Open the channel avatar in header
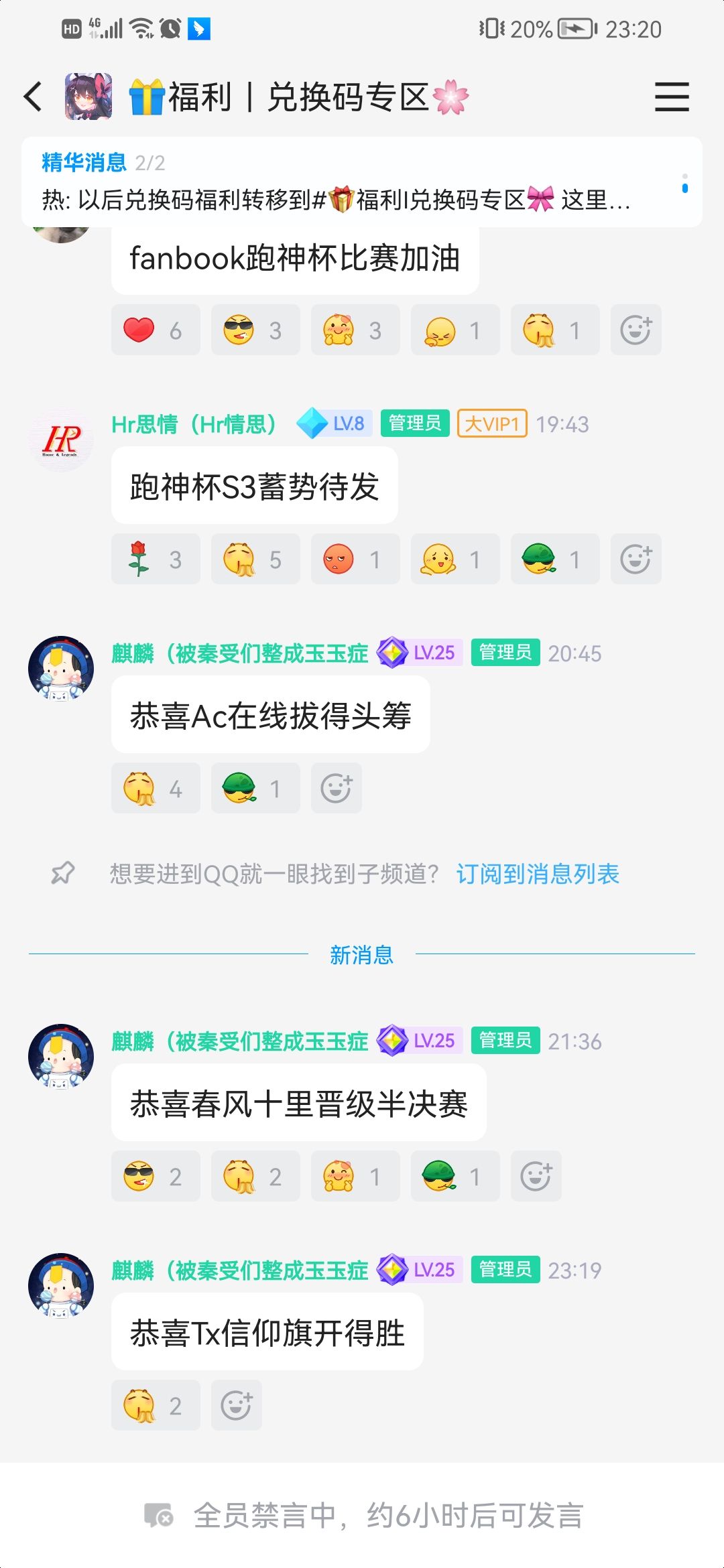The width and height of the screenshot is (724, 1568). 88,96
